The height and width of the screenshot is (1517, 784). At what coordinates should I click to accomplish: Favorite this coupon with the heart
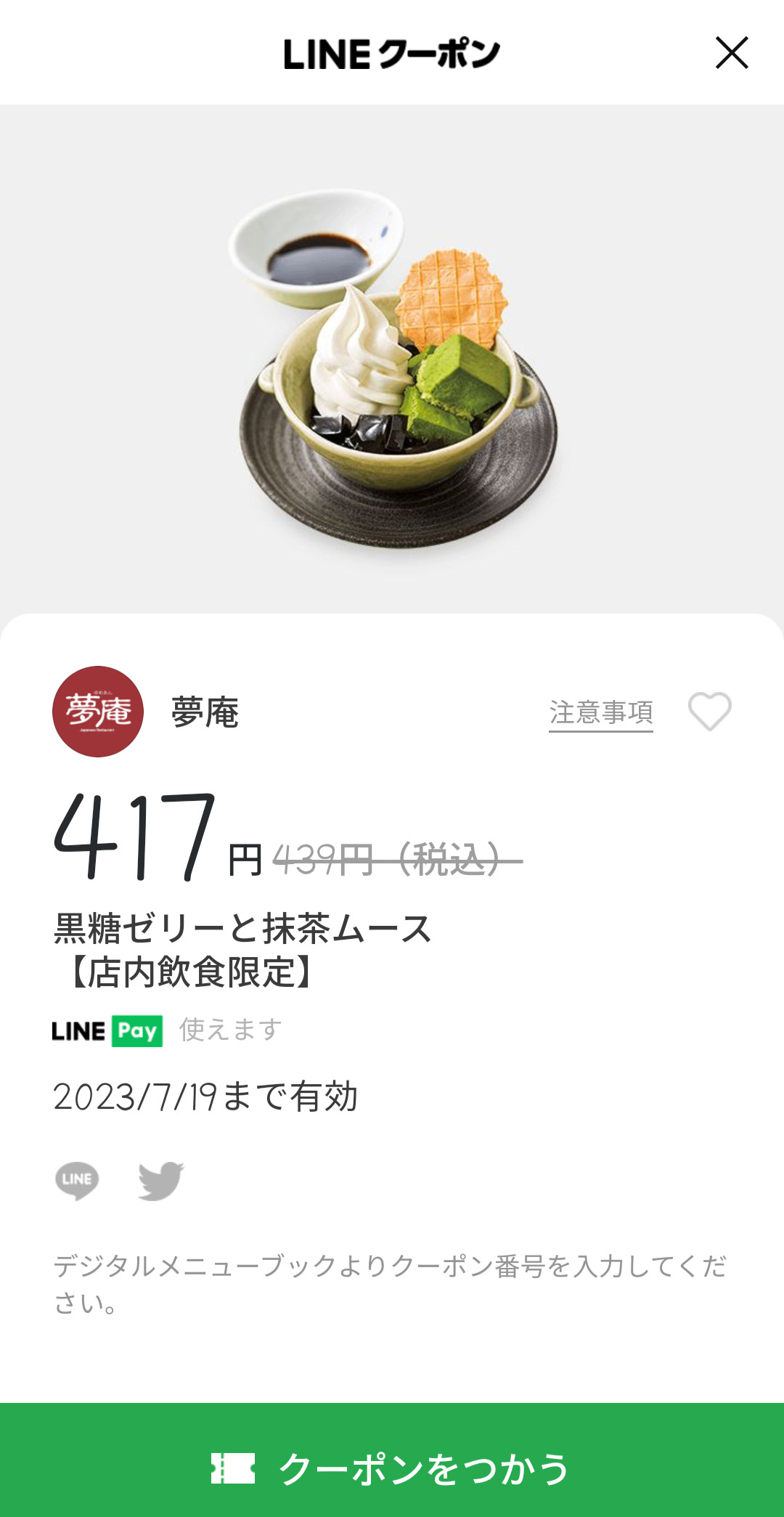coord(709,711)
